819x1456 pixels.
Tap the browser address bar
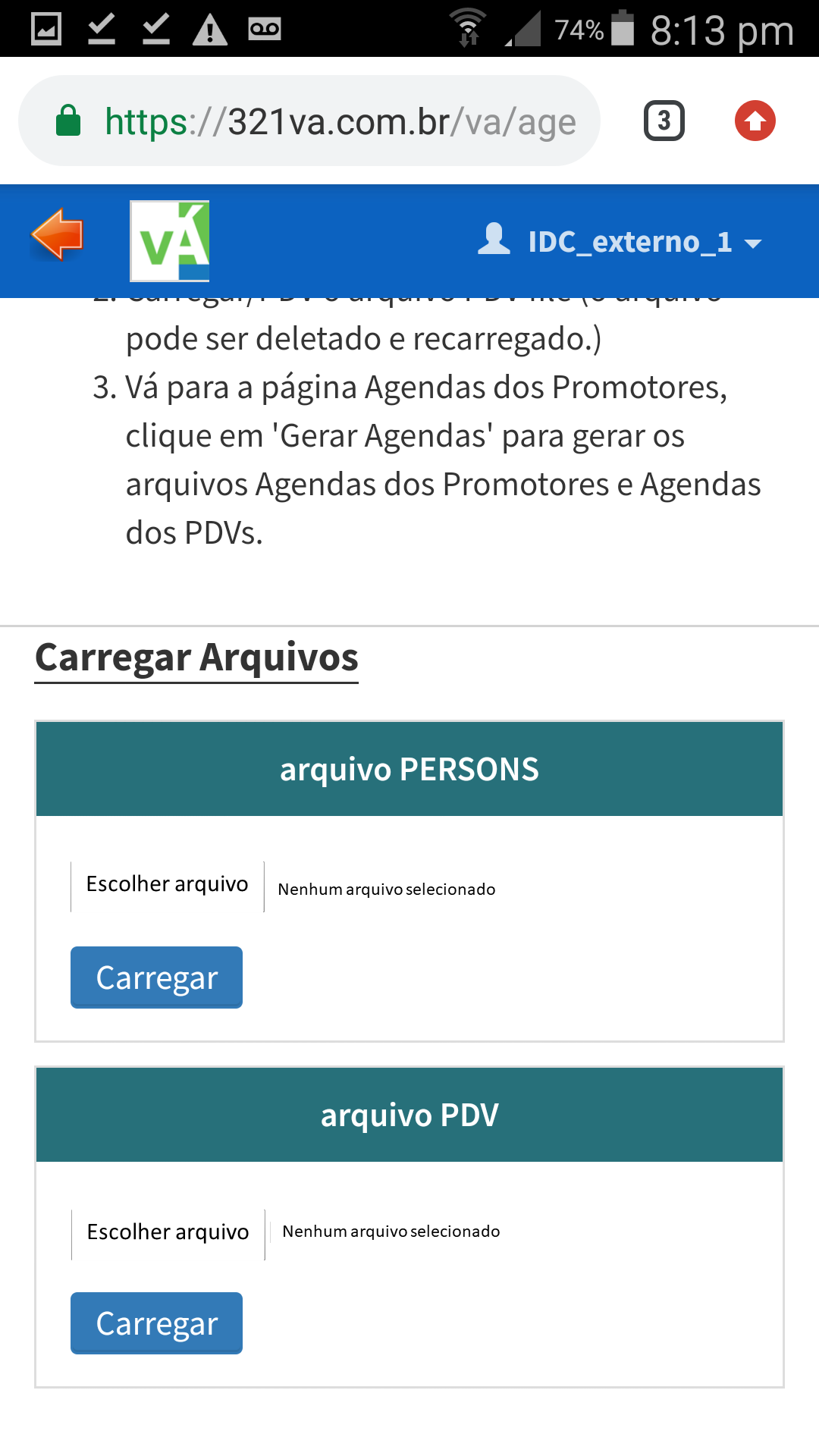coord(309,121)
